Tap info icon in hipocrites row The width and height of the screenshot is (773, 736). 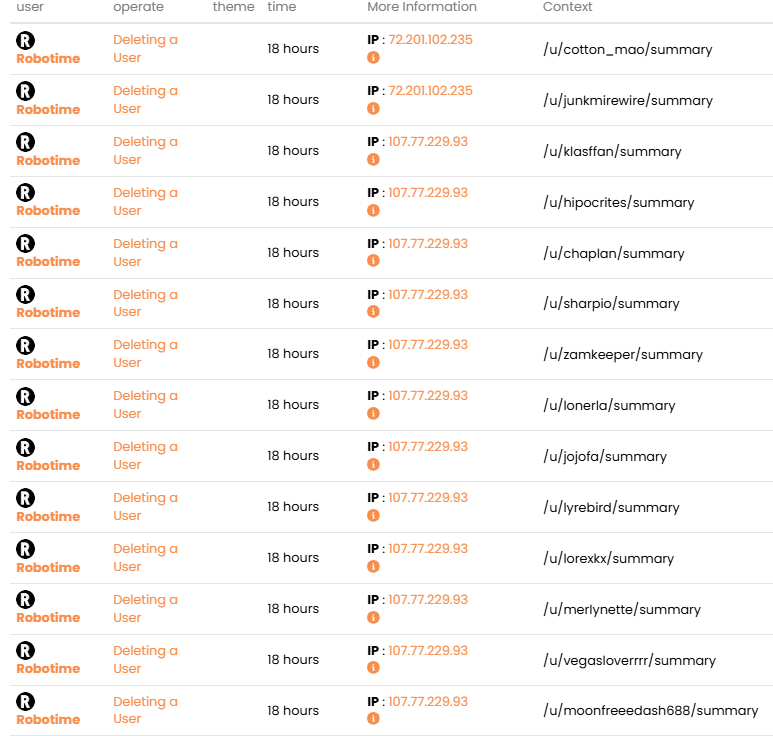click(x=373, y=210)
